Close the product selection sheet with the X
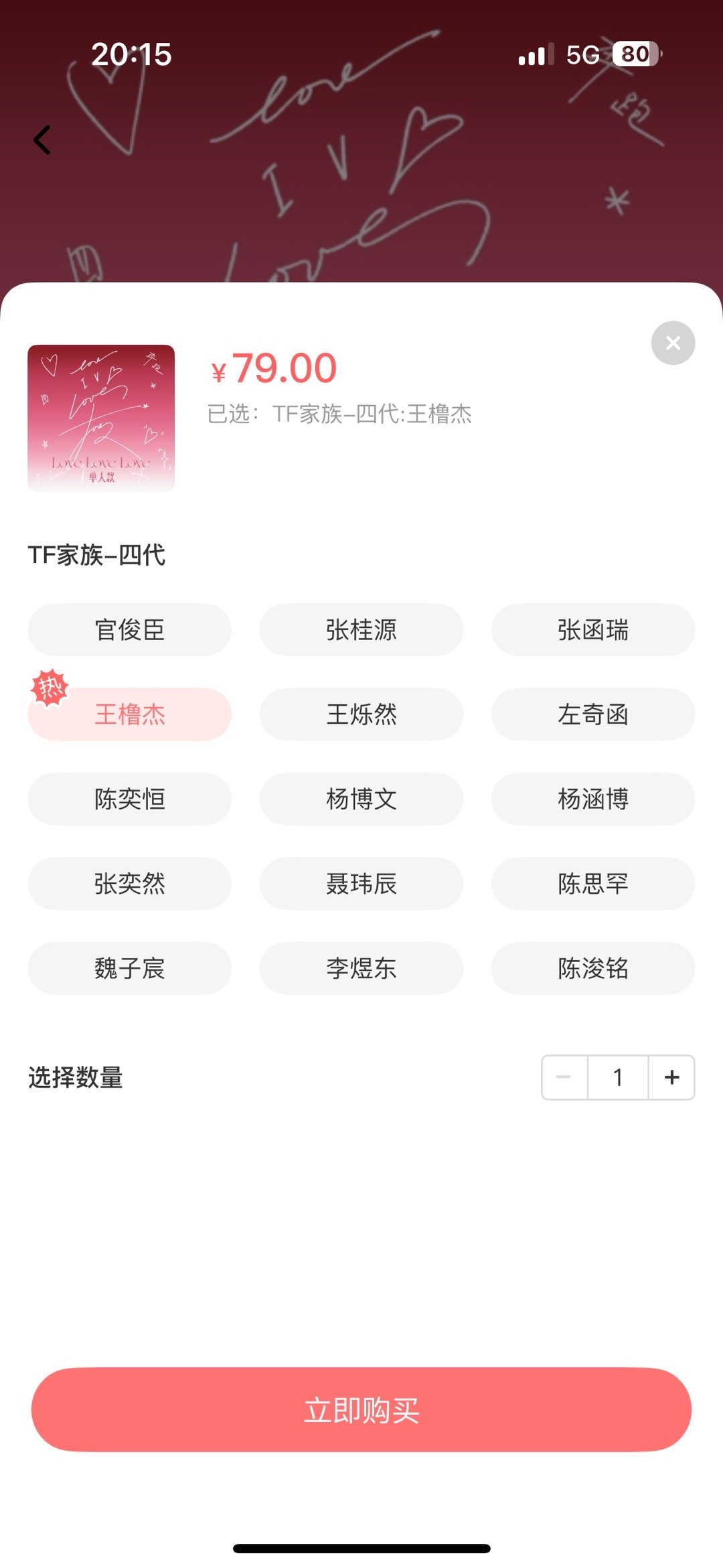 [673, 343]
